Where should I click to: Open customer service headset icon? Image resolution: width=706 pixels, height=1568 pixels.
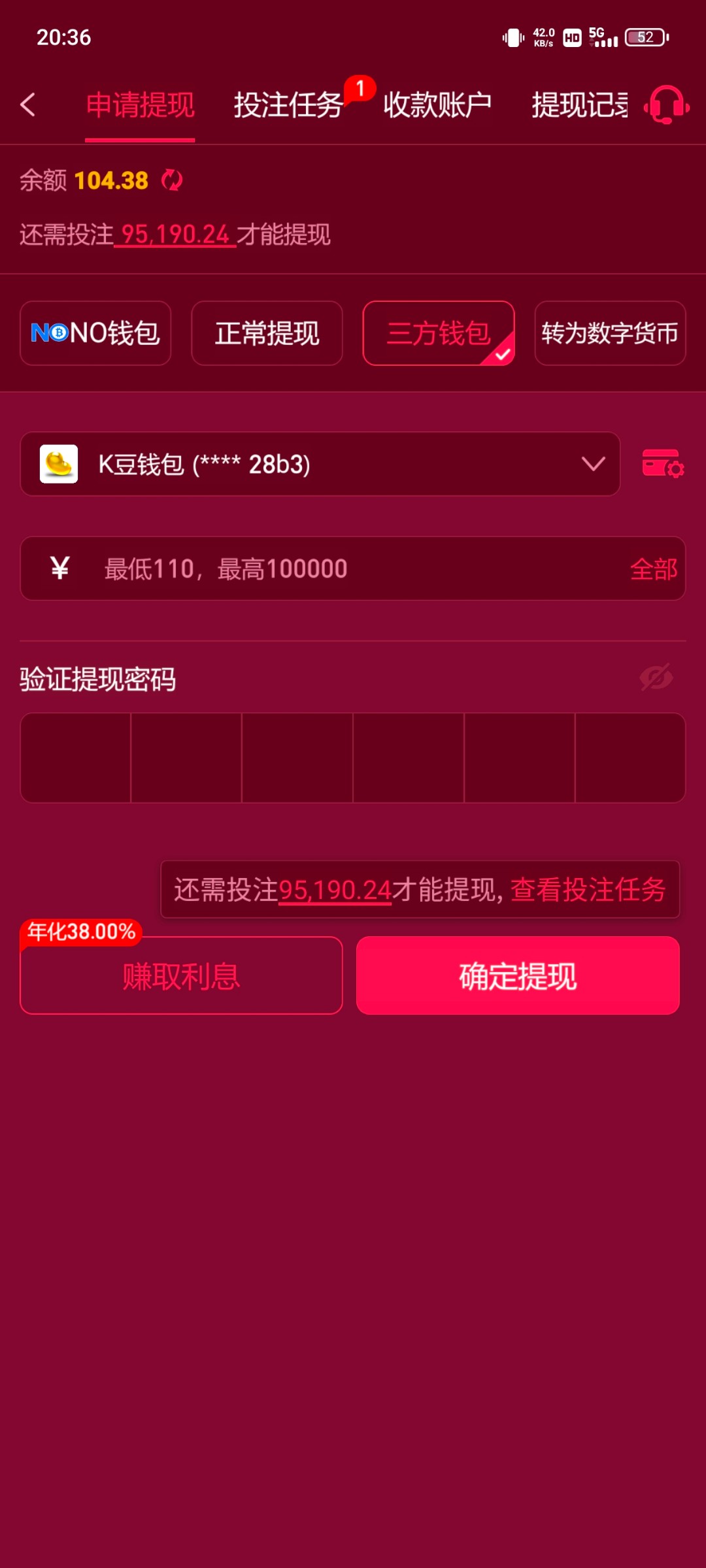[x=666, y=105]
